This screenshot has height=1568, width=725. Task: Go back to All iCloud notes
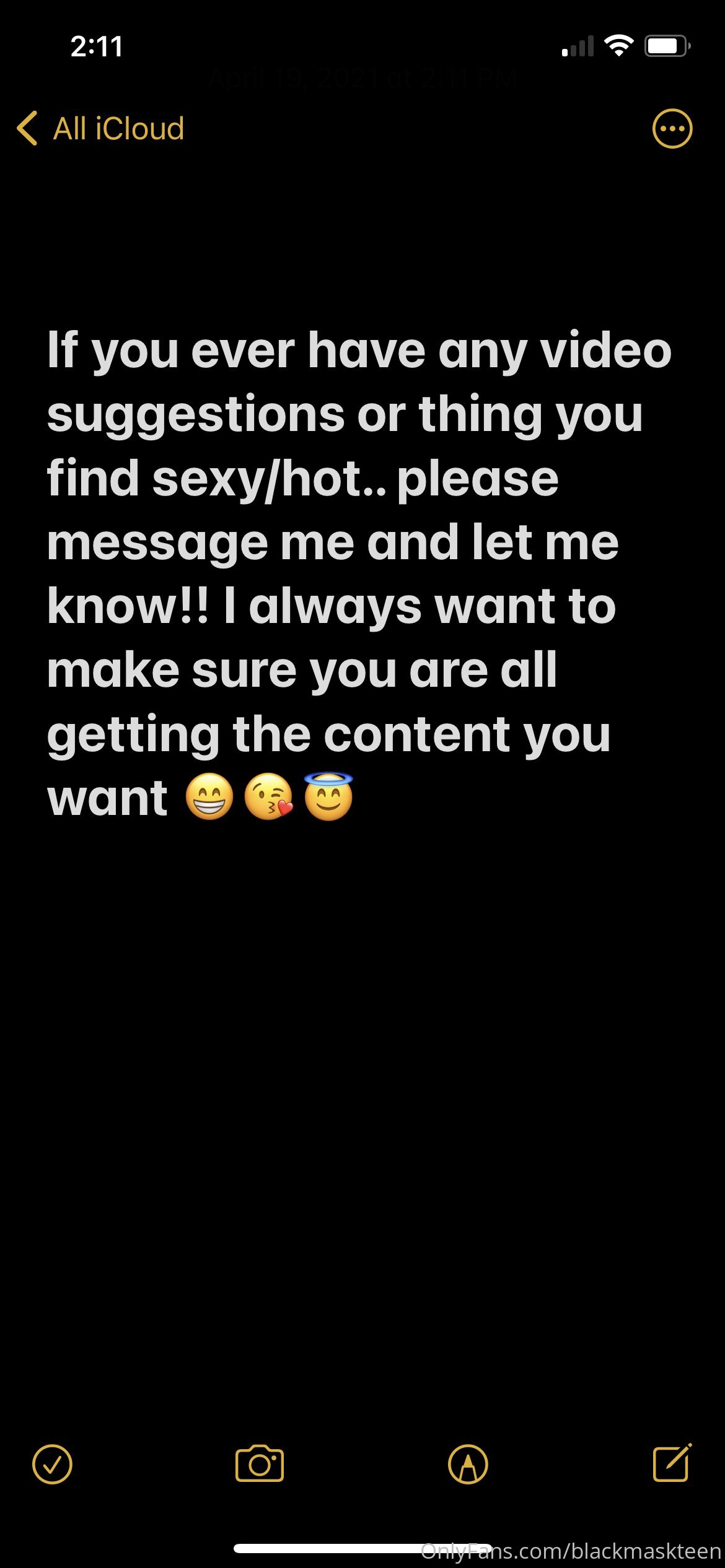coord(100,129)
